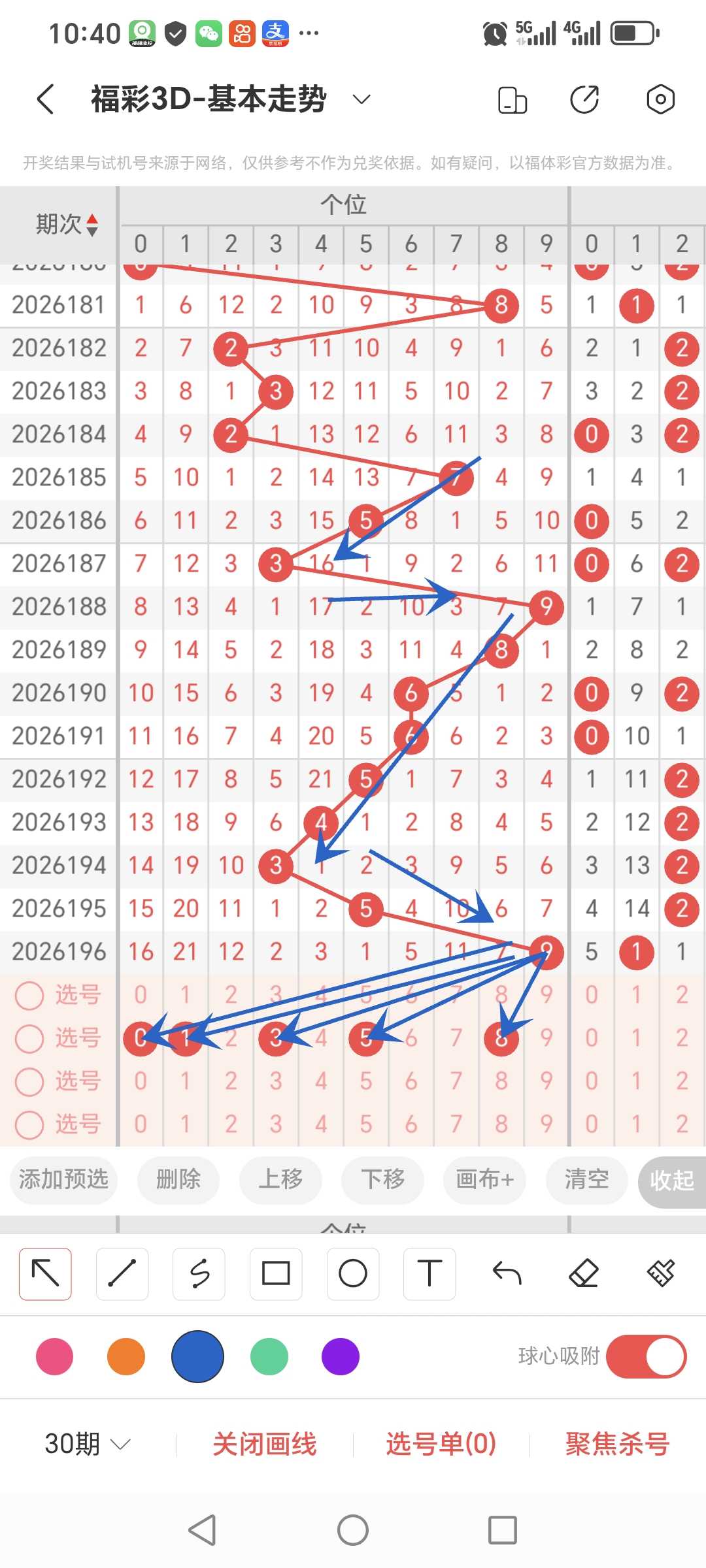
Task: Select the rectangle drawing tool
Action: [x=276, y=1273]
